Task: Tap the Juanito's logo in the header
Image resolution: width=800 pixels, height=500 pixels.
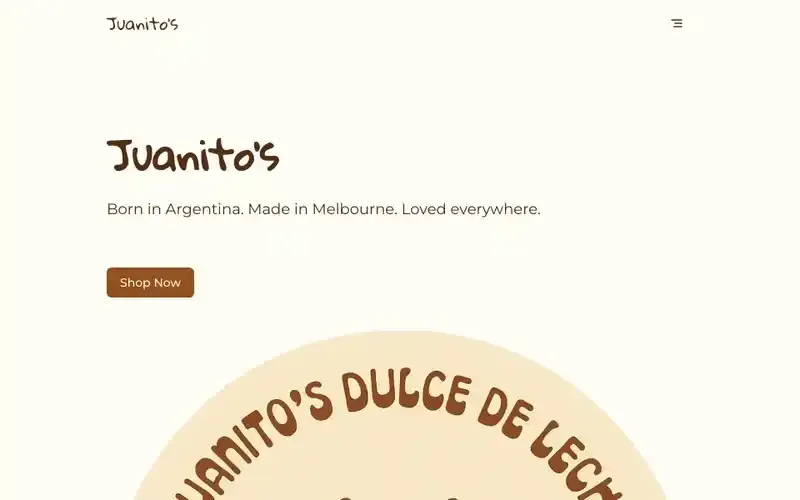Action: [142, 23]
